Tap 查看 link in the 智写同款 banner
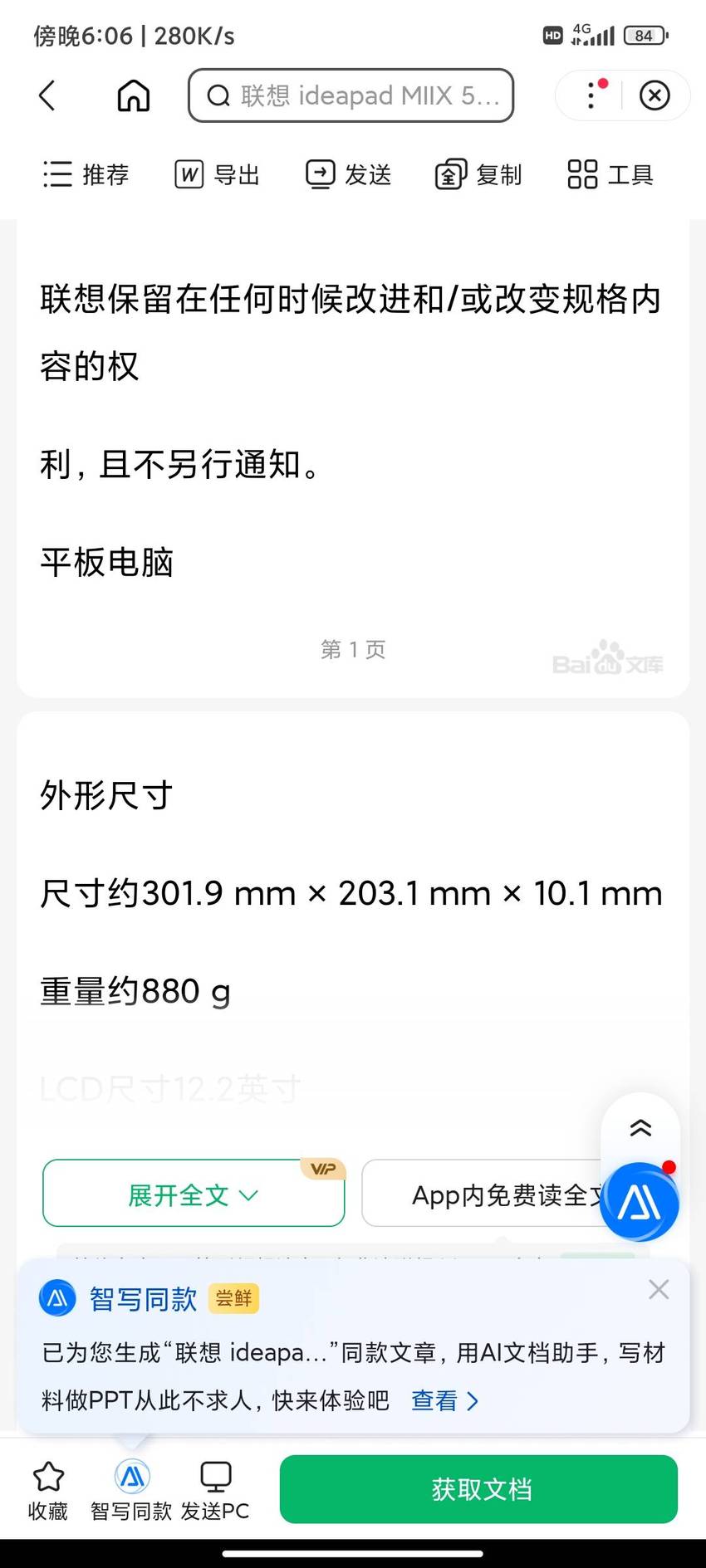Screen dimensions: 706x1568 tap(445, 1400)
